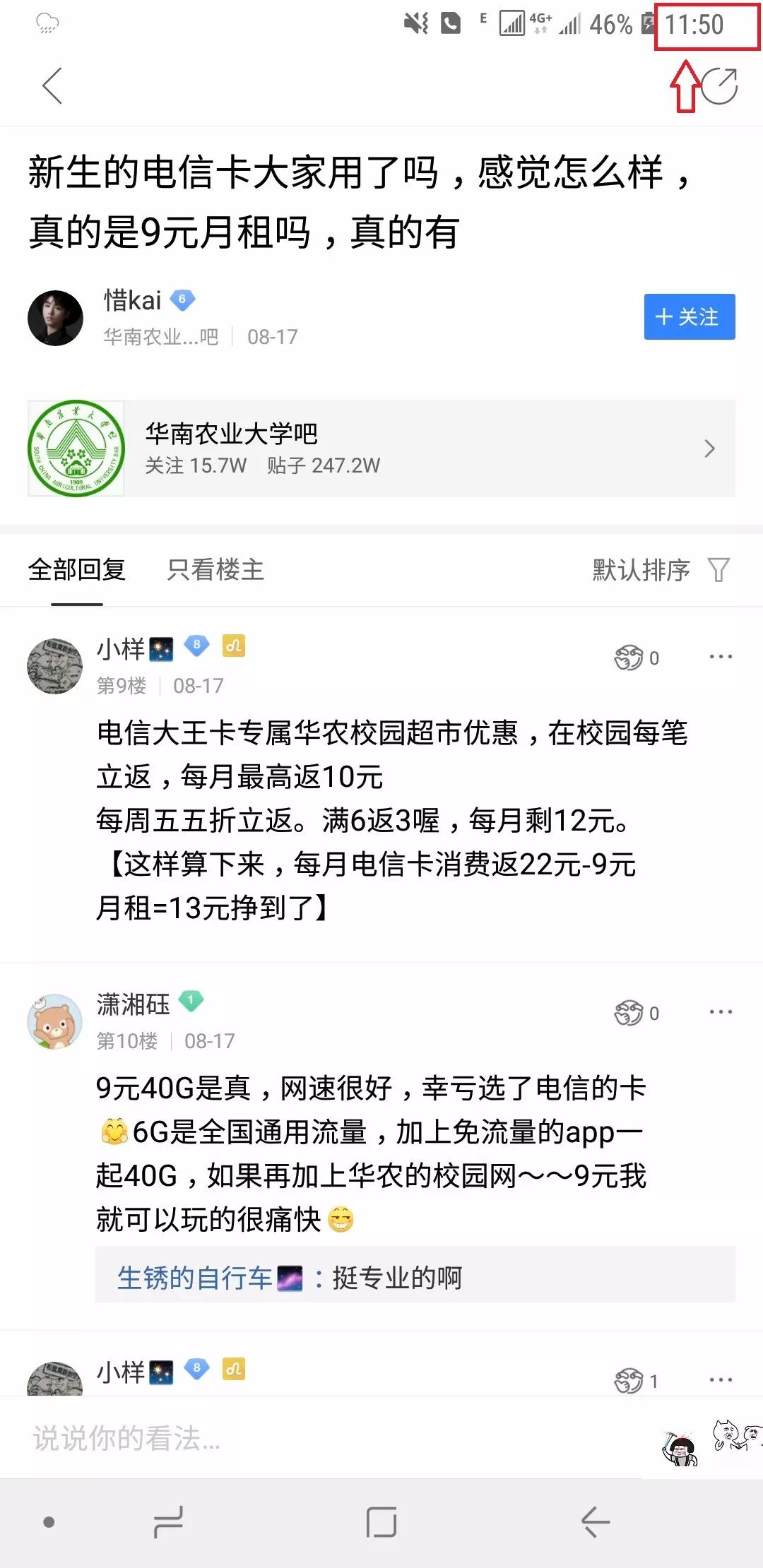
Task: Go back using the top-left arrow
Action: [x=53, y=86]
